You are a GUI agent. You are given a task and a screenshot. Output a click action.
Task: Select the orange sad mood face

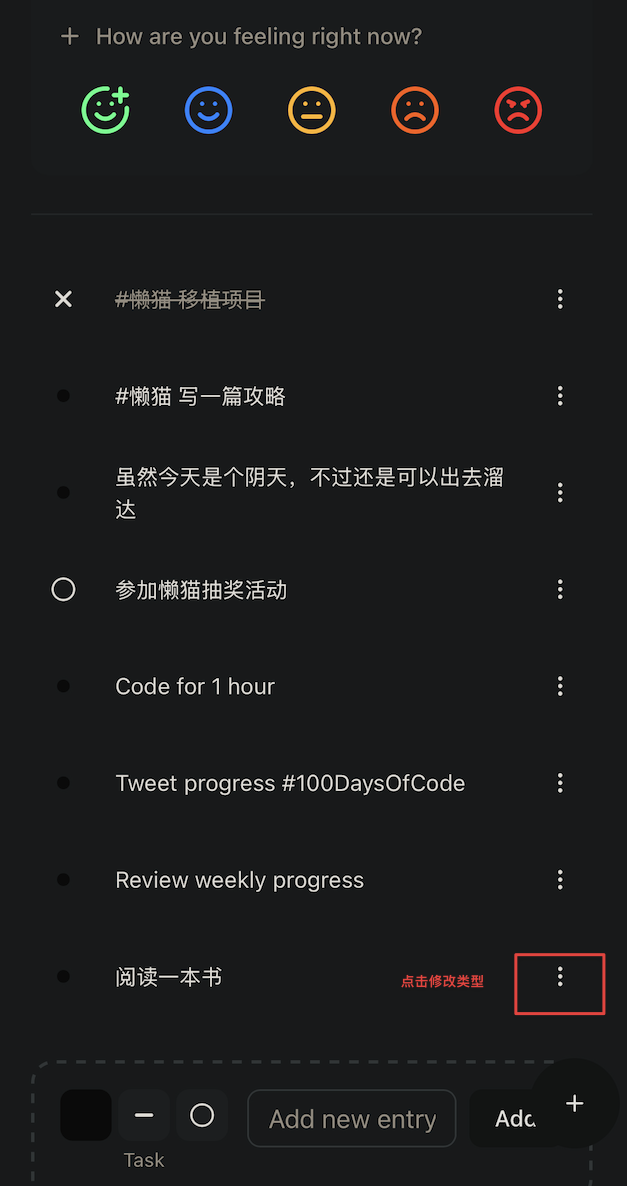coord(414,110)
